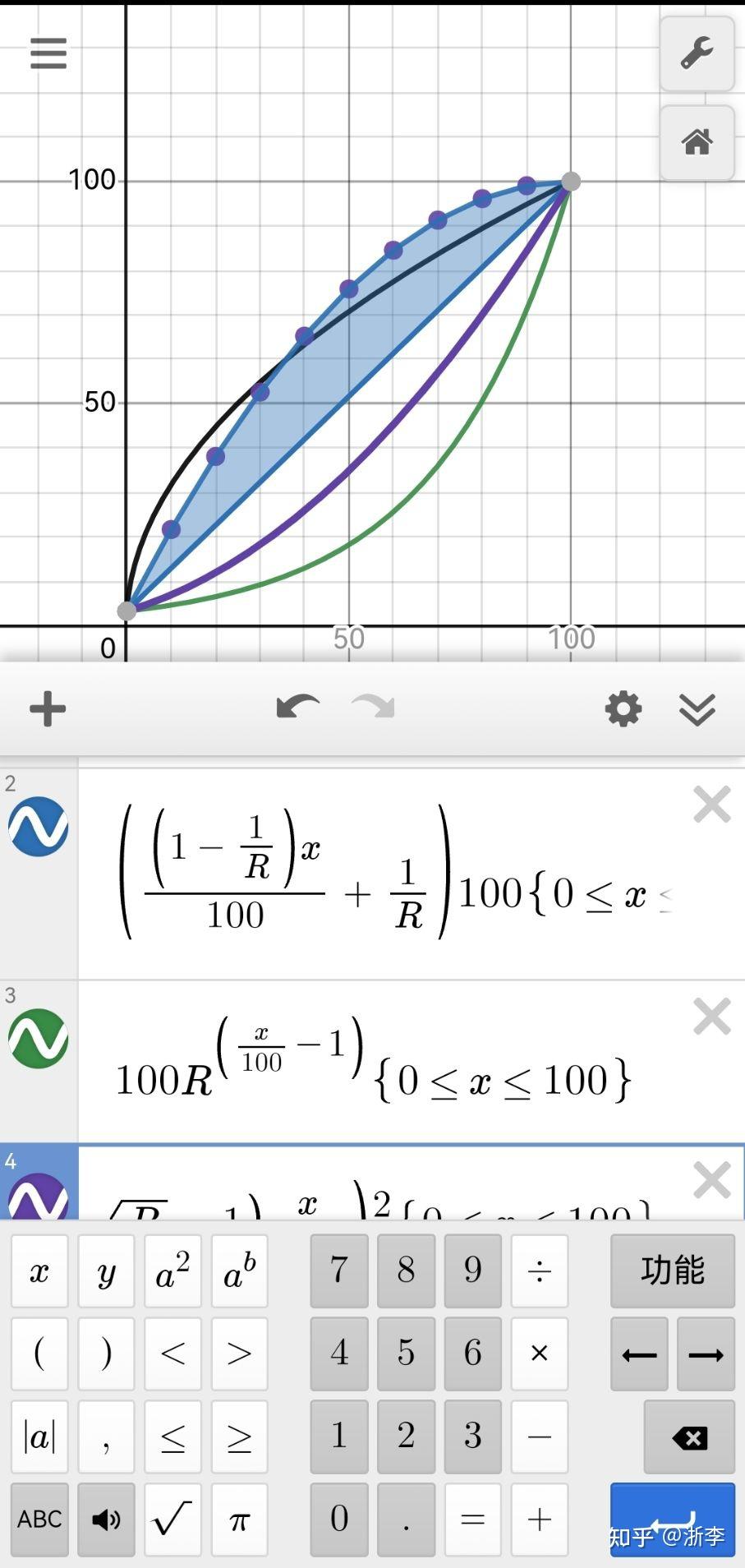745x1568 pixels.
Task: Hide the green curve of expression 3
Action: coord(39,1038)
